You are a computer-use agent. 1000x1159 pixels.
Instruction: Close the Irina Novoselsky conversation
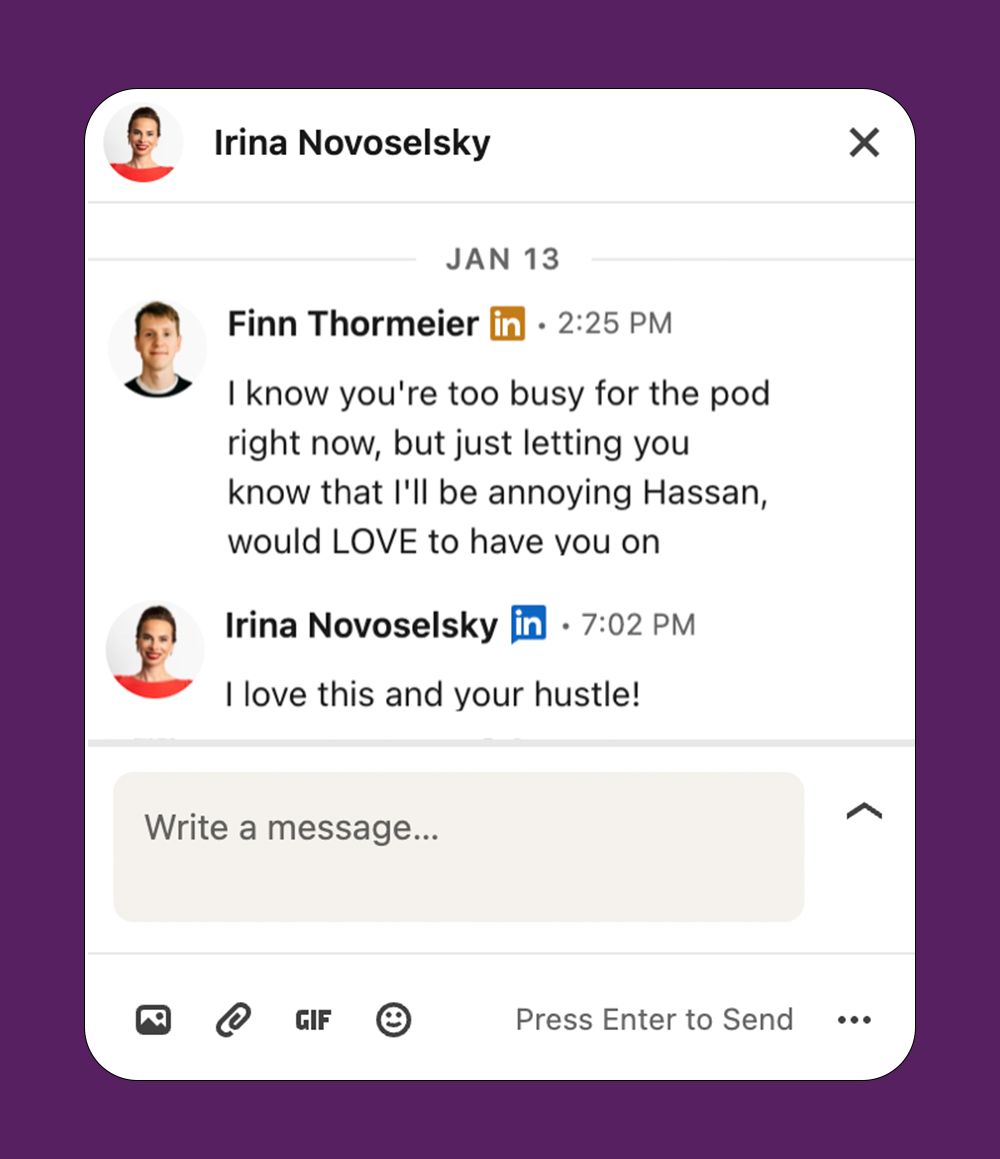[864, 143]
